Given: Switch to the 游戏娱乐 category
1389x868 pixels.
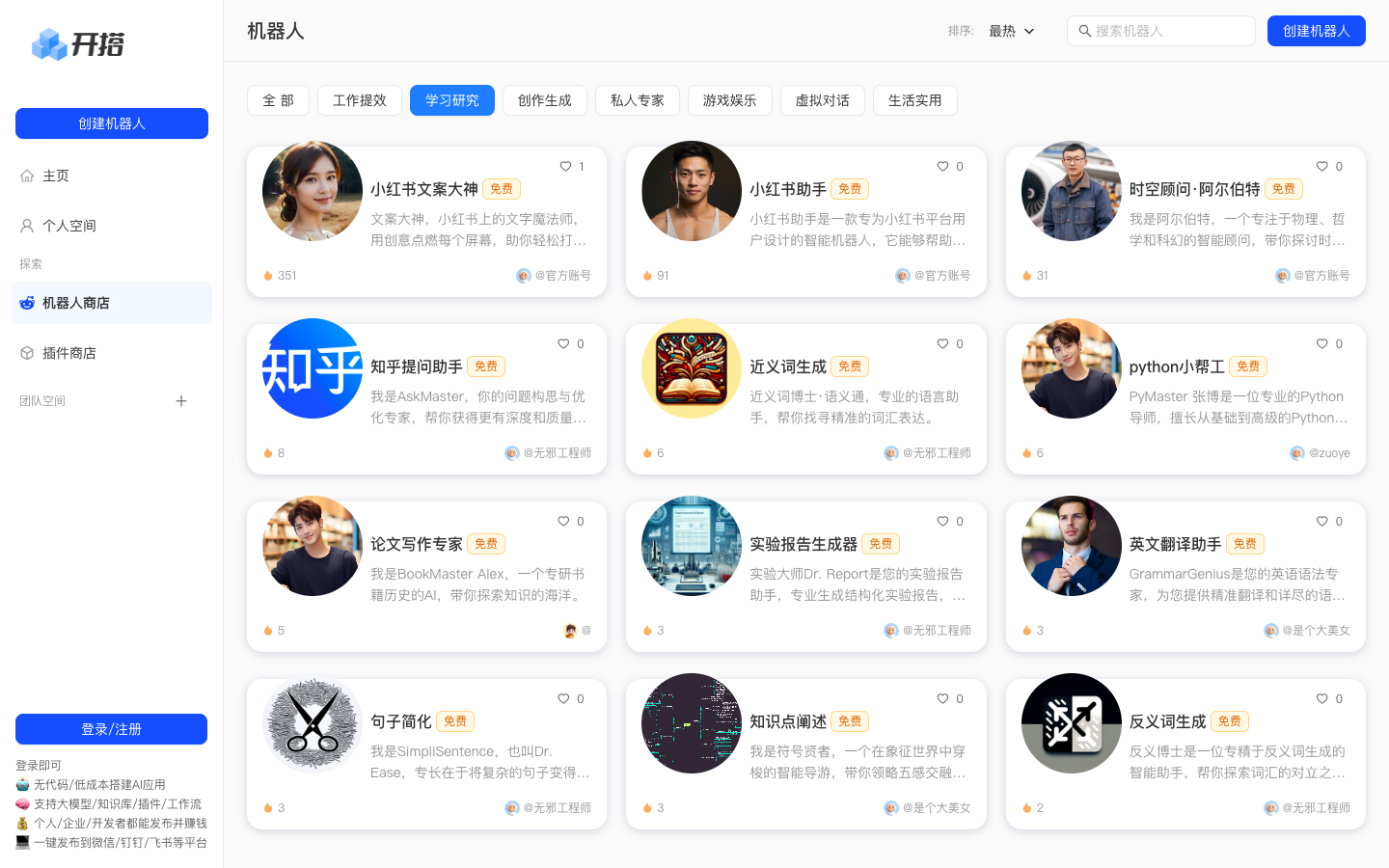Looking at the screenshot, I should (729, 100).
